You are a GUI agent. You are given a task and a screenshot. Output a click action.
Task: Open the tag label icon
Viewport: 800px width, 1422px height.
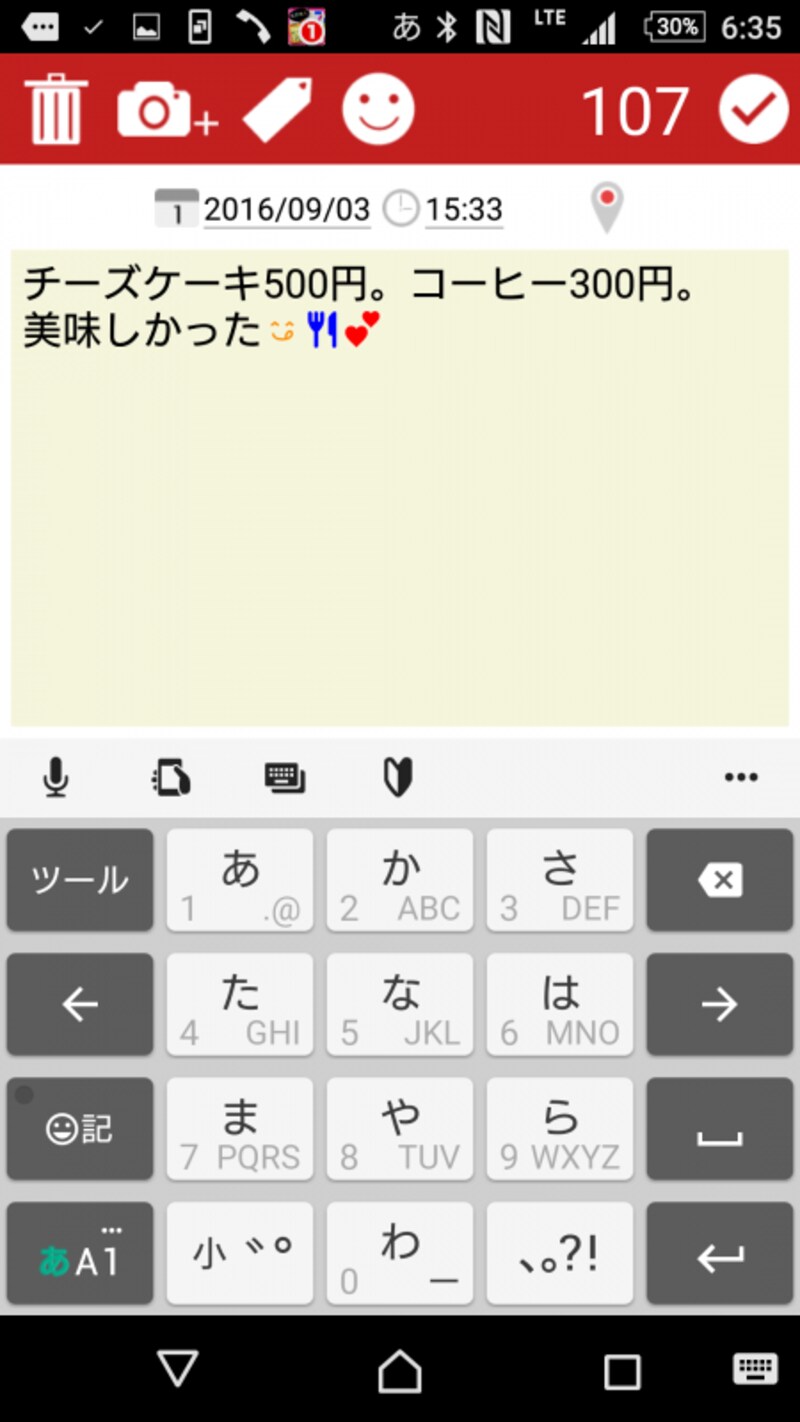[x=277, y=108]
